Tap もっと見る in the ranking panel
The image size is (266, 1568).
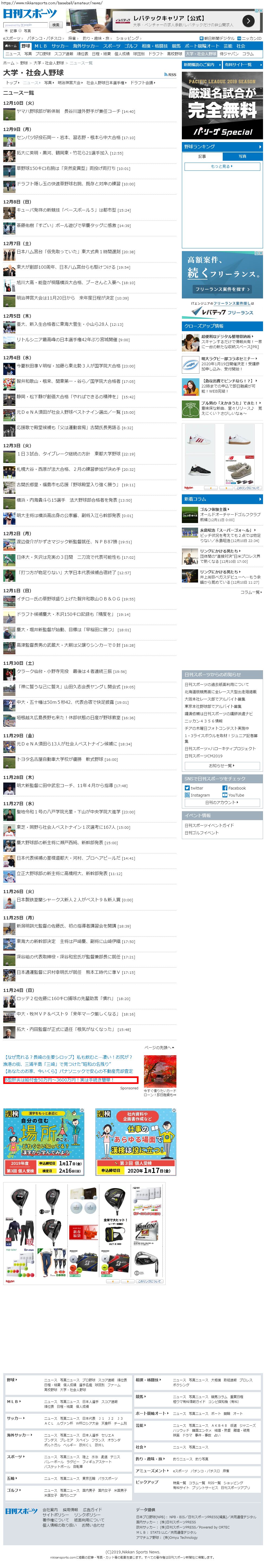click(x=222, y=166)
